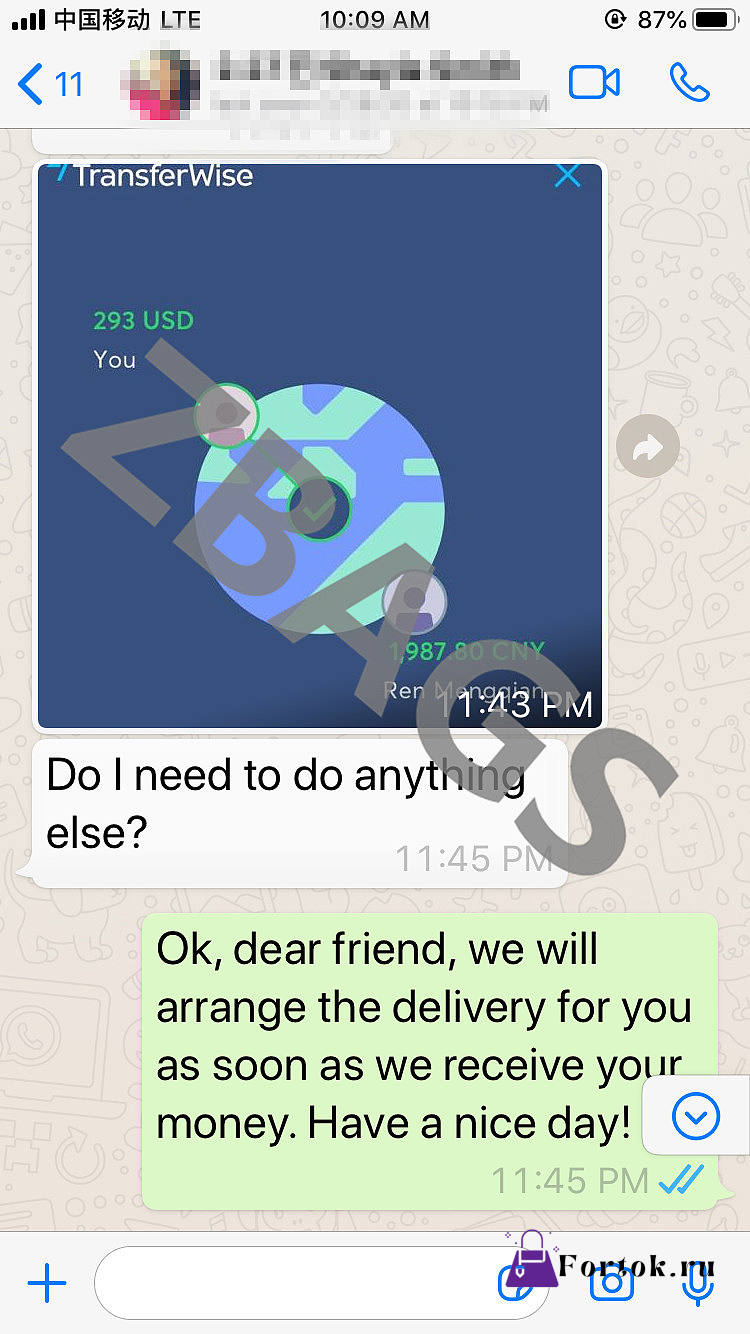Screen dimensions: 750x1334
Task: Go back to the chats list
Action: point(50,84)
